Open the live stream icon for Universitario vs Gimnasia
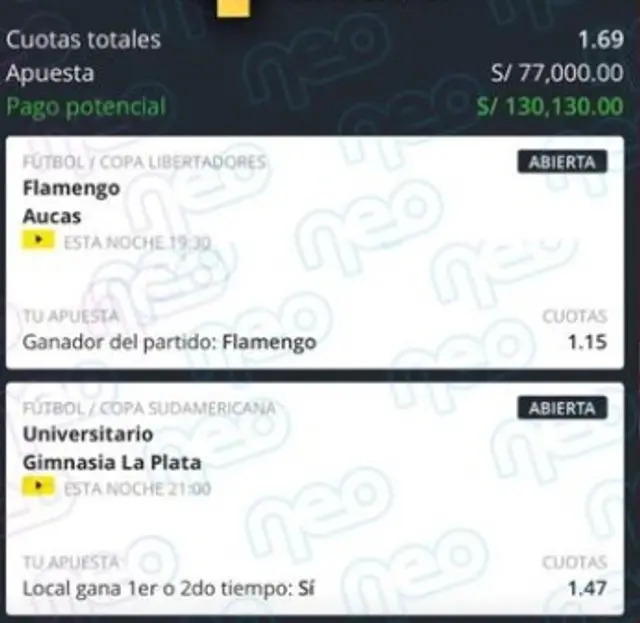Screen dimensions: 640x623 pyautogui.click(x=38, y=487)
